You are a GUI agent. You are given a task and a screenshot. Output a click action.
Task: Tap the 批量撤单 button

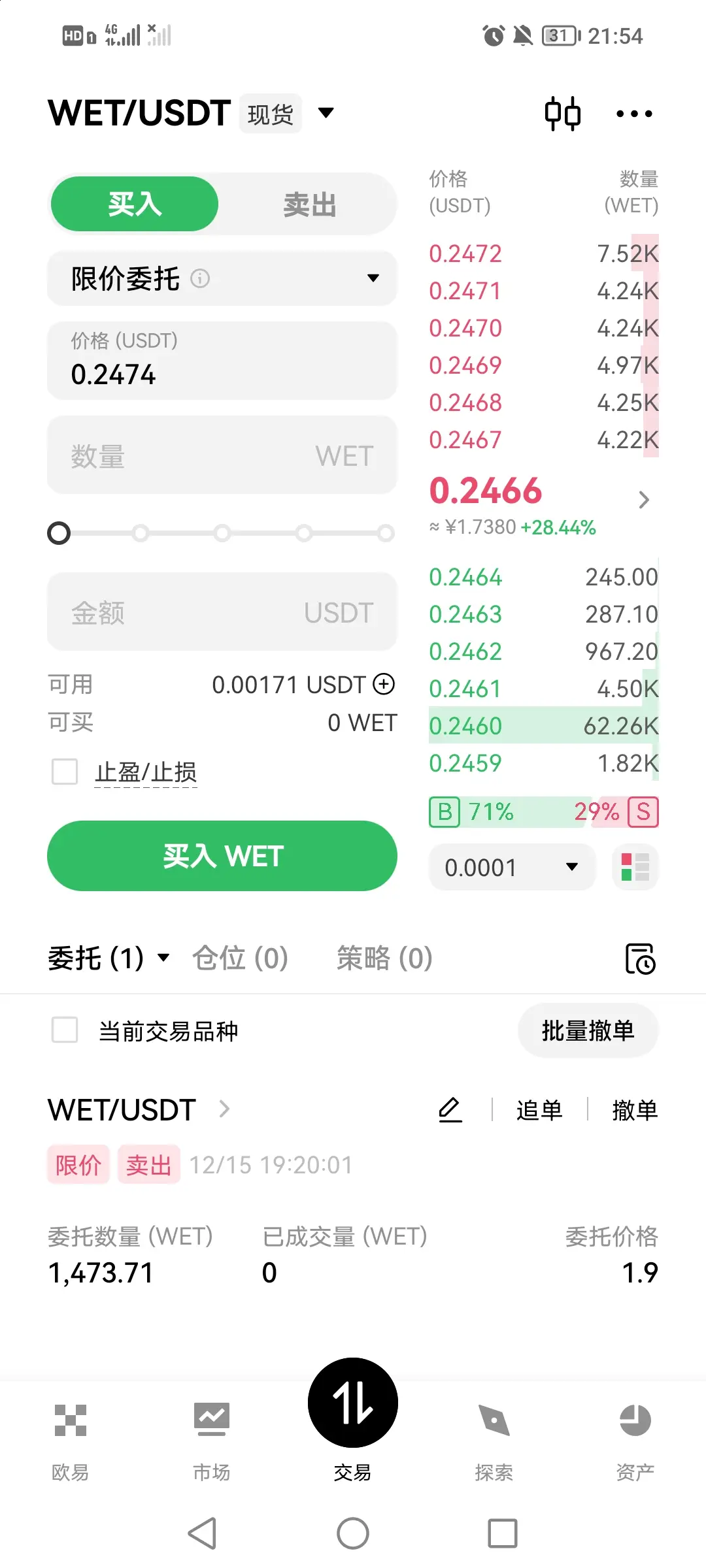(588, 1030)
